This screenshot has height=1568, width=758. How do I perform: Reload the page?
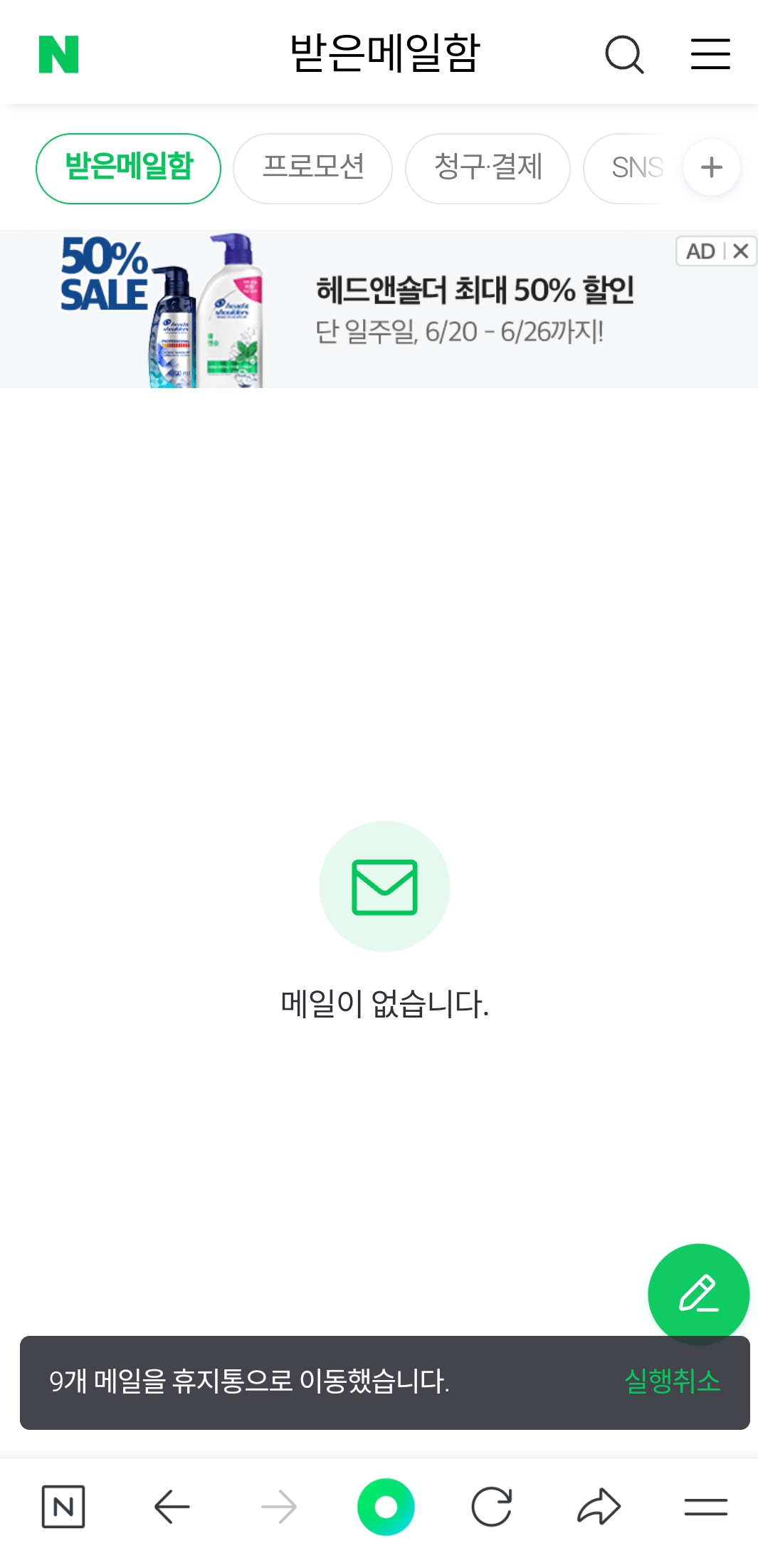(492, 1507)
